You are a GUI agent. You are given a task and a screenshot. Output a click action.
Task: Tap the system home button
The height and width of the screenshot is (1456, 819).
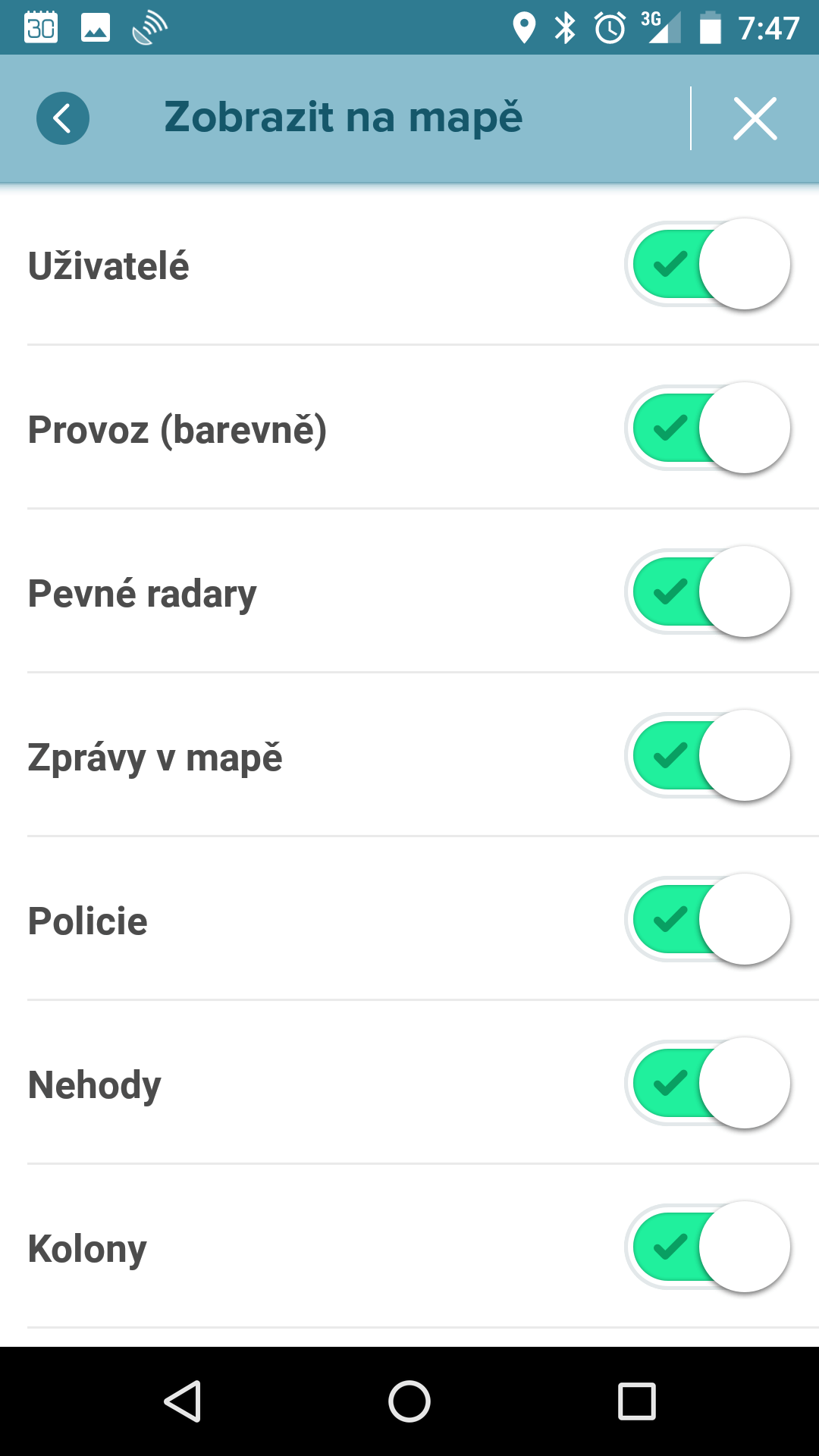tap(409, 1401)
